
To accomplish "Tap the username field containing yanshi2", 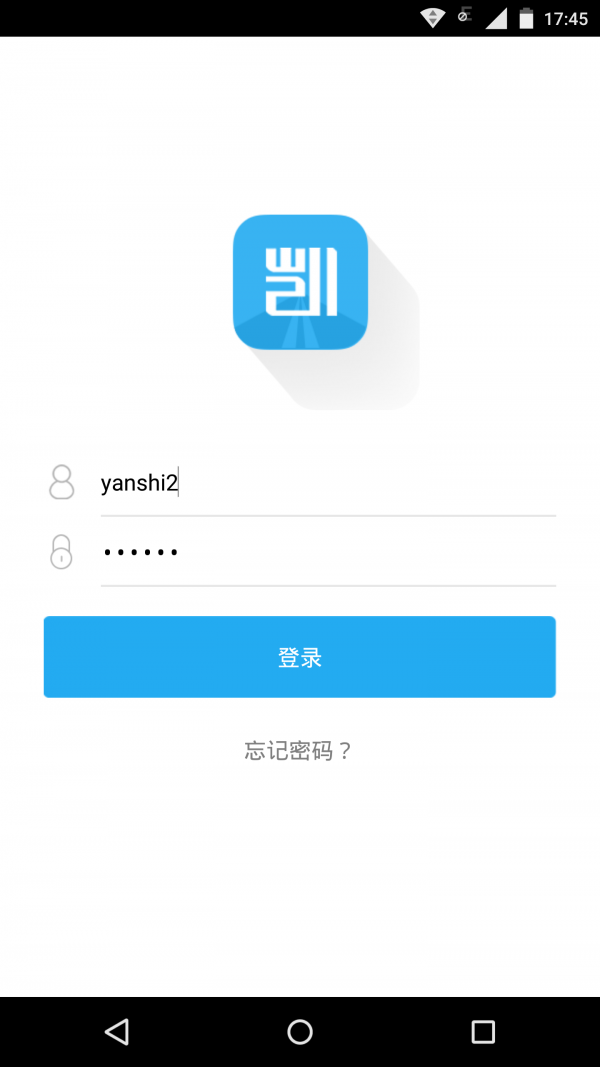I will point(327,484).
